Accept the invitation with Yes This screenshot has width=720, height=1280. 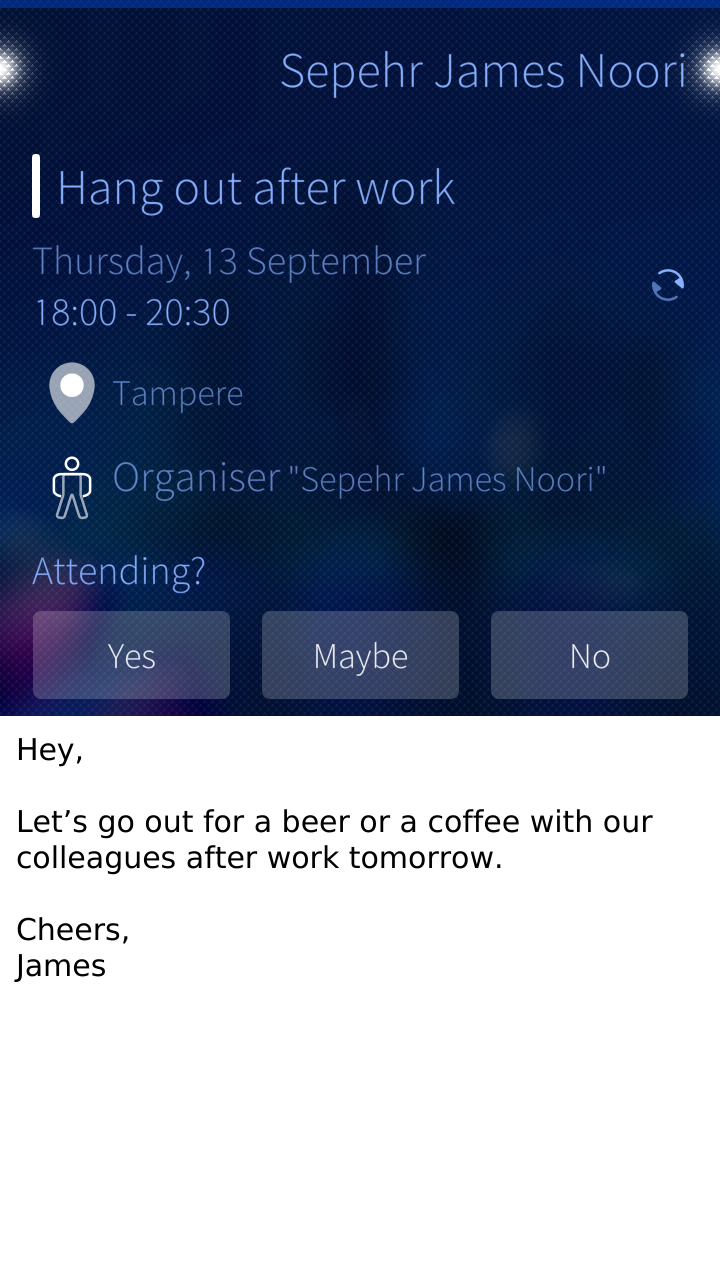click(131, 655)
